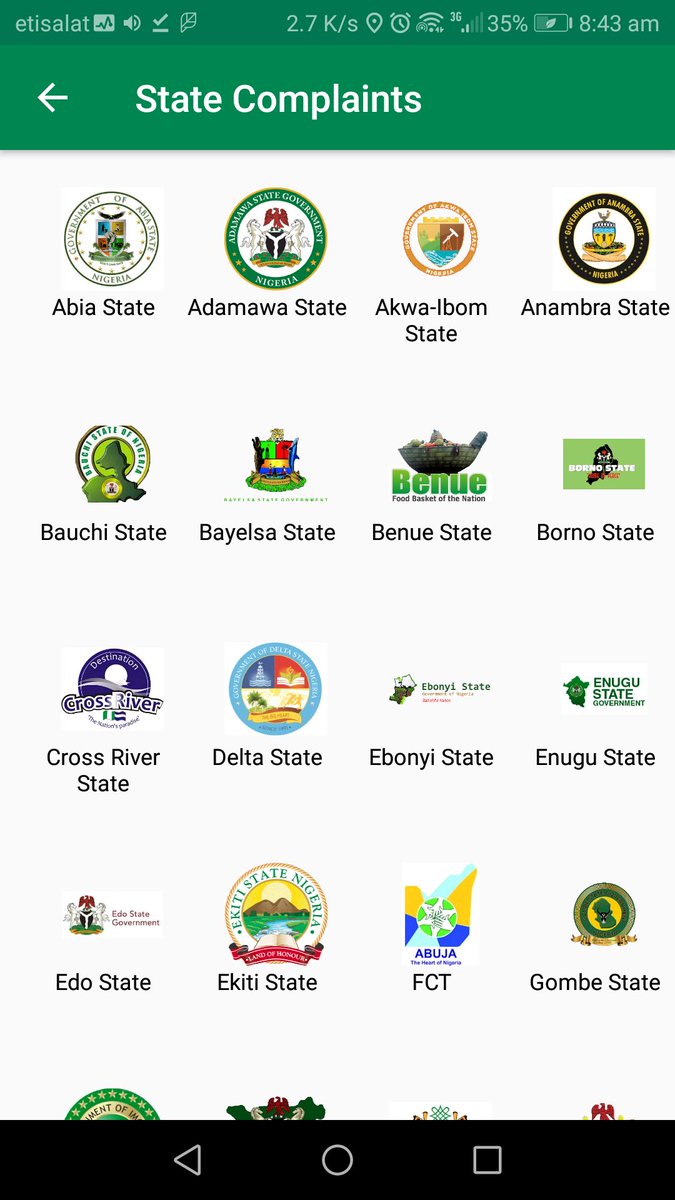The image size is (675, 1200).
Task: Go back using the app bar arrow
Action: point(52,98)
